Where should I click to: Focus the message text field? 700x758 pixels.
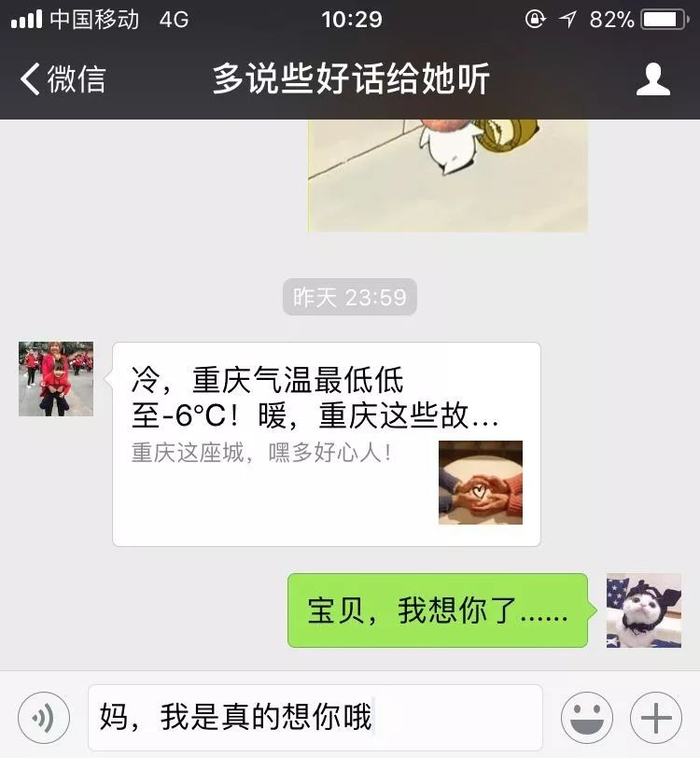coord(315,717)
